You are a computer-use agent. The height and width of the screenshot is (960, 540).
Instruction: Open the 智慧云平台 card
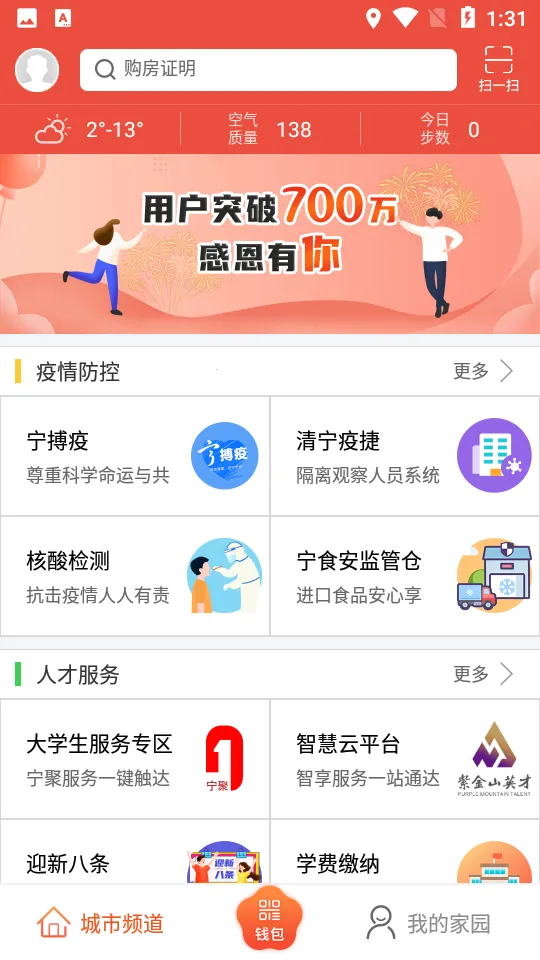405,759
